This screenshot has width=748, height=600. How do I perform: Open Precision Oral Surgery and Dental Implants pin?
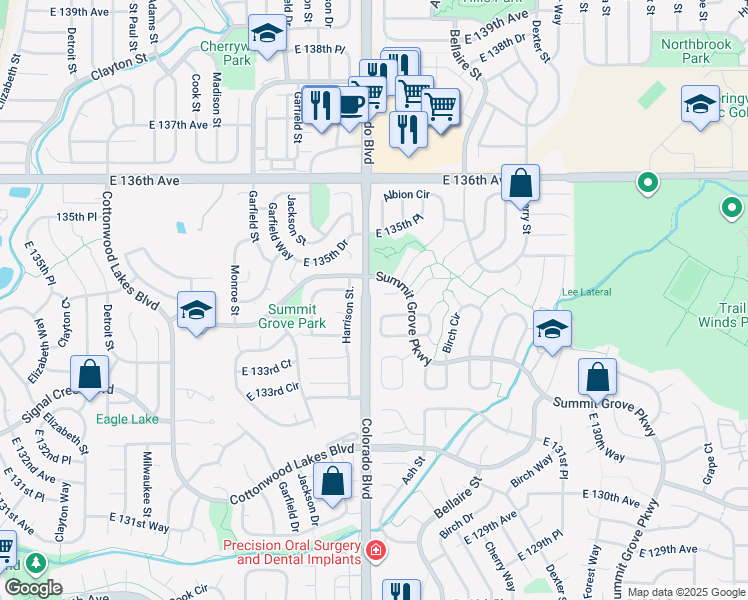pyautogui.click(x=376, y=551)
